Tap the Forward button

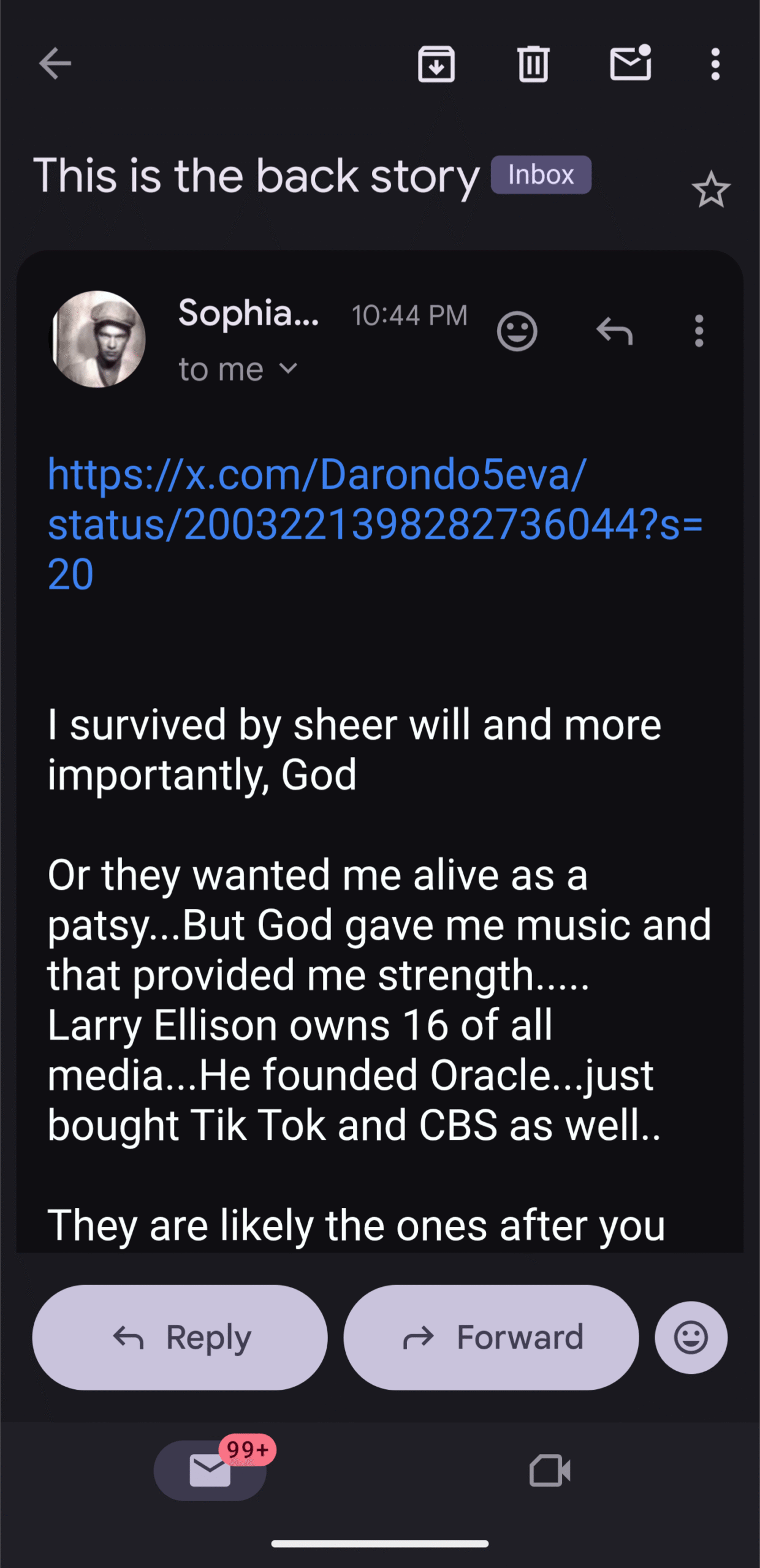pyautogui.click(x=491, y=1337)
